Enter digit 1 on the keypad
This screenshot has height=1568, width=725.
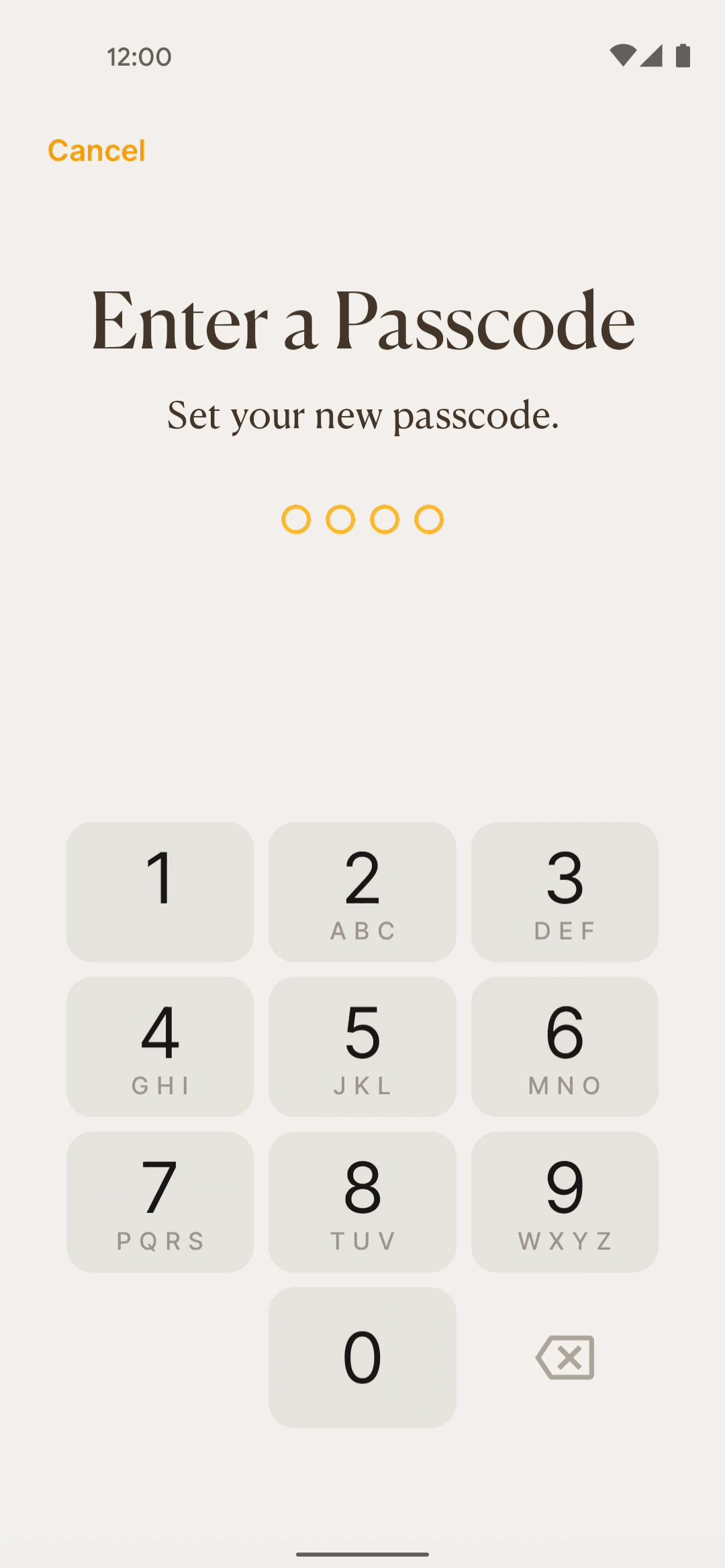click(x=160, y=892)
